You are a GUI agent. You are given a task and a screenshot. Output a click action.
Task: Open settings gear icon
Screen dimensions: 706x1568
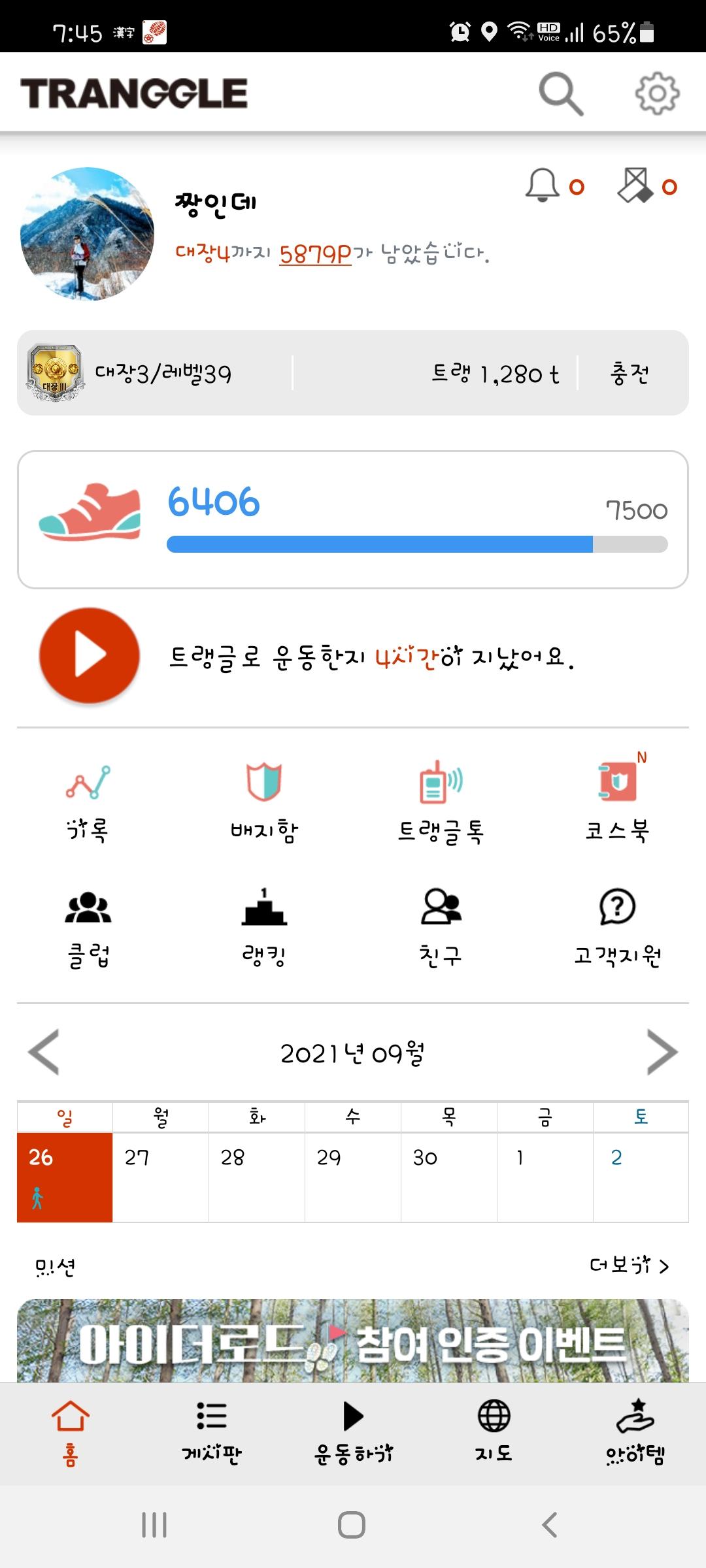[657, 94]
